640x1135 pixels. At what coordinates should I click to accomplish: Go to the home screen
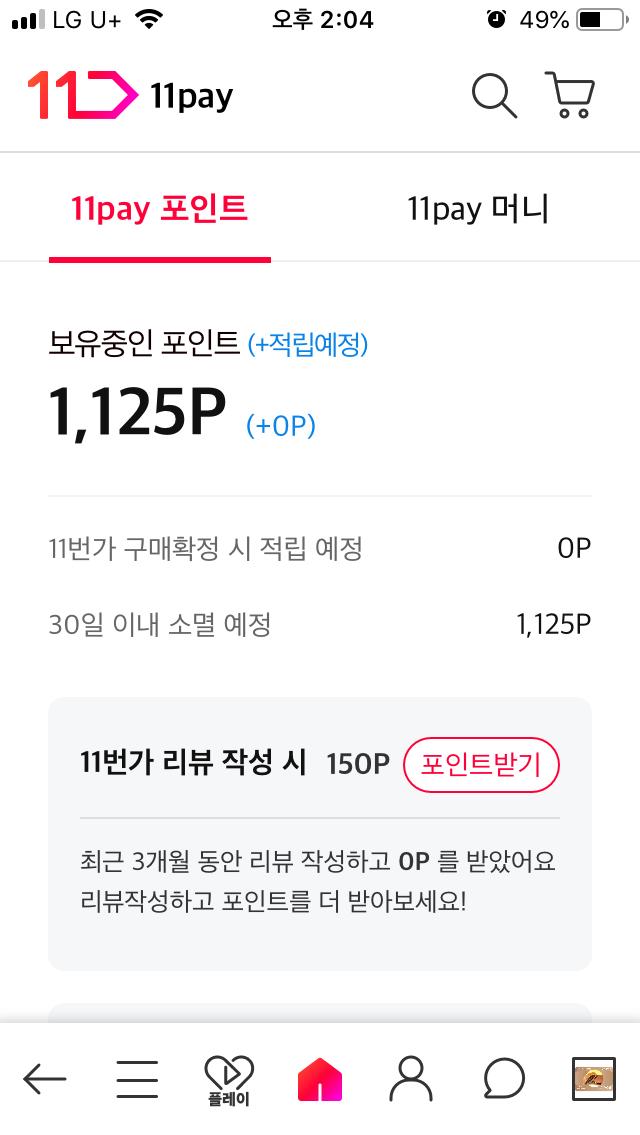tap(319, 1079)
